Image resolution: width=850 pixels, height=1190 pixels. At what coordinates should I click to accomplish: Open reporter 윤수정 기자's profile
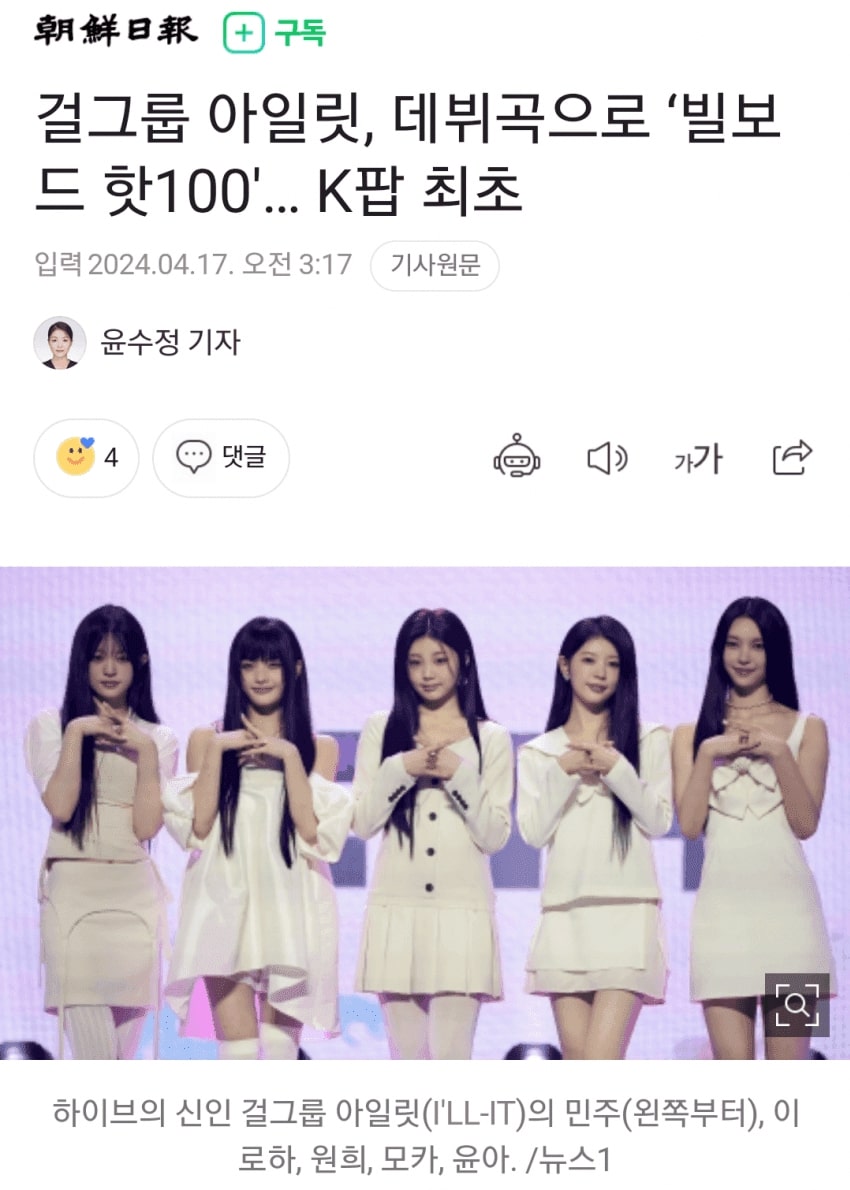pyautogui.click(x=170, y=343)
